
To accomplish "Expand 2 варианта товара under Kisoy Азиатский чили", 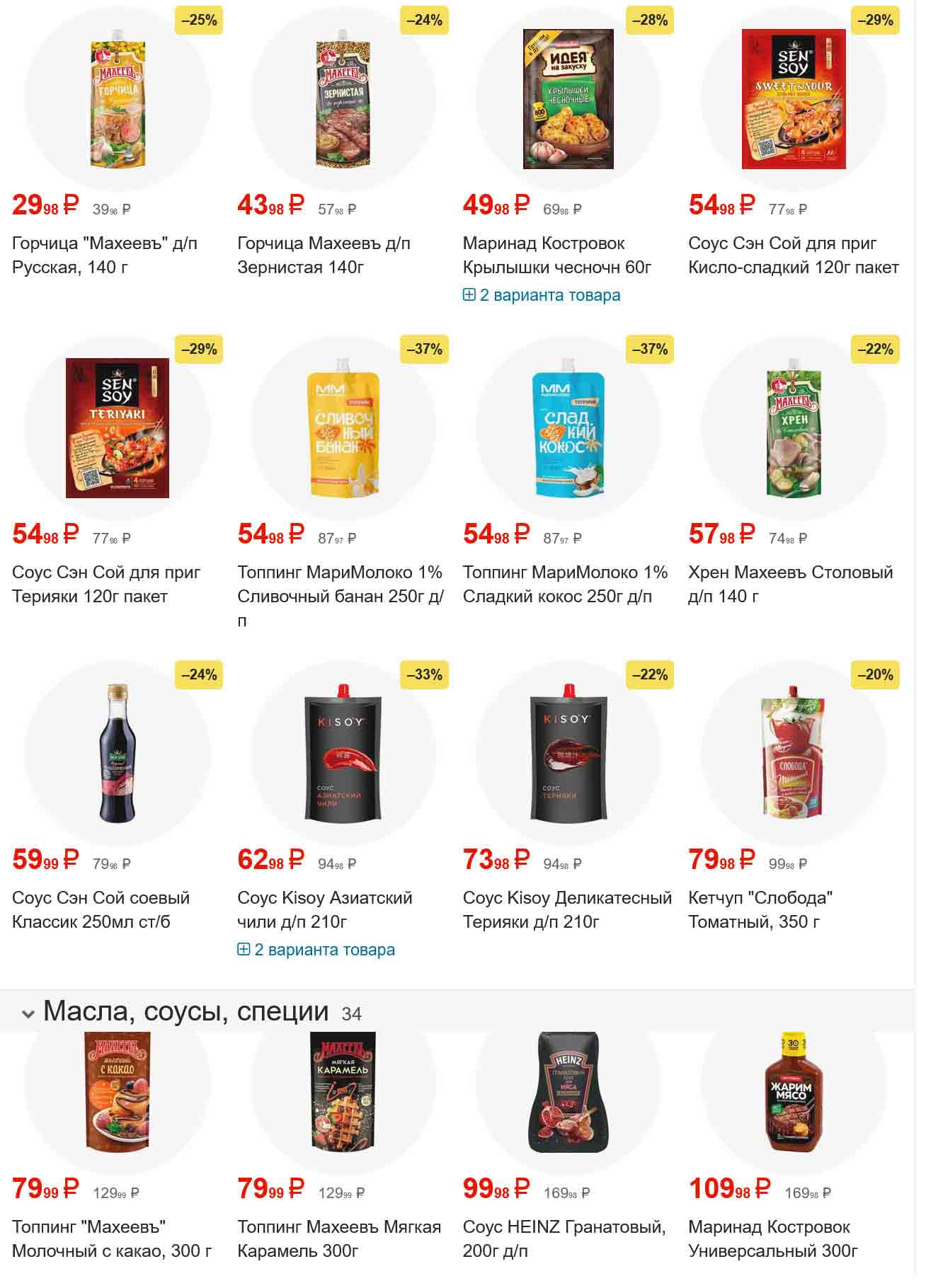I will 316,950.
